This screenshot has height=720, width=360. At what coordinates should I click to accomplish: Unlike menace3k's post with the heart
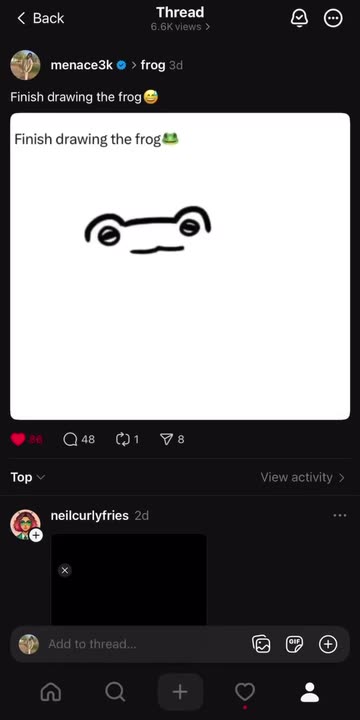[x=18, y=439]
